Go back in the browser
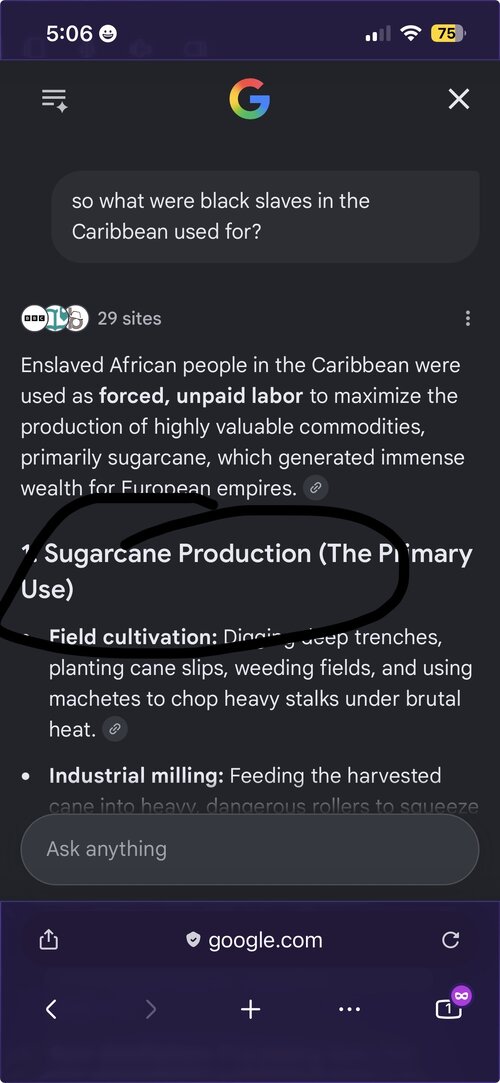500x1083 pixels. 50,1010
